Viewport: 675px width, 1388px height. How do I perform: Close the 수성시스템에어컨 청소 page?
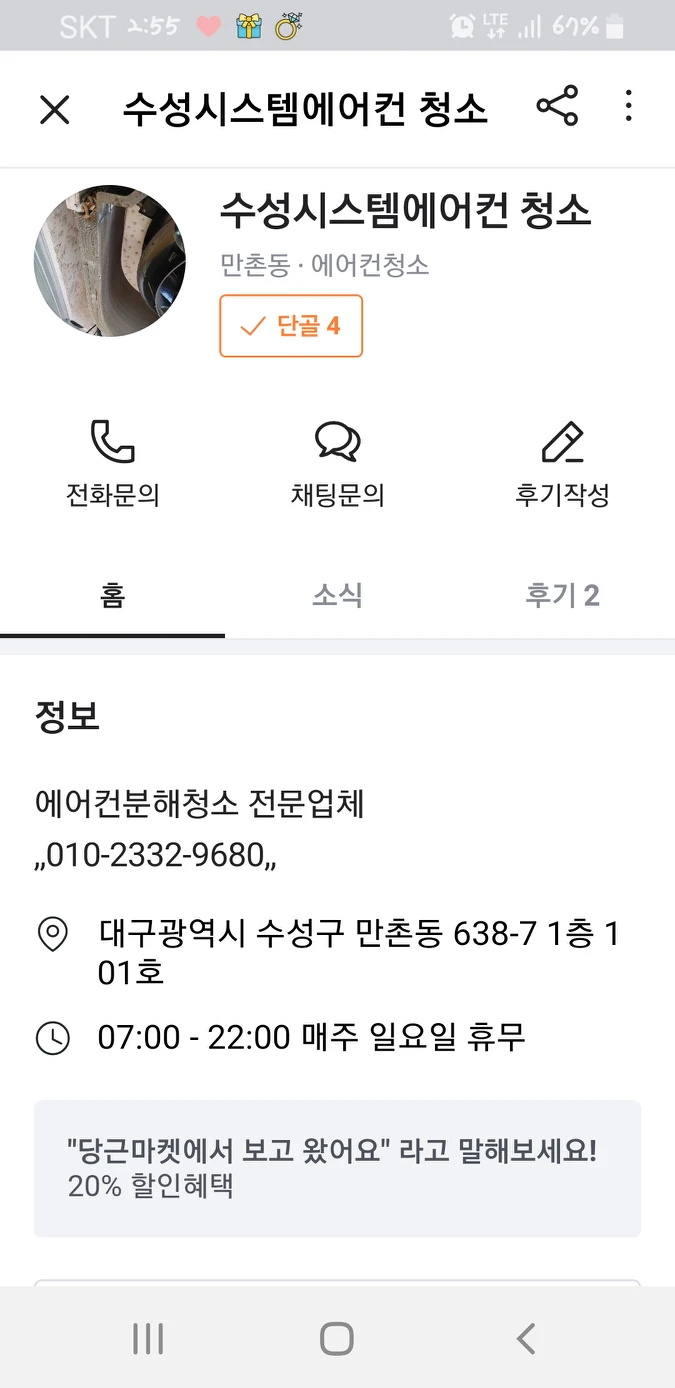(x=55, y=109)
